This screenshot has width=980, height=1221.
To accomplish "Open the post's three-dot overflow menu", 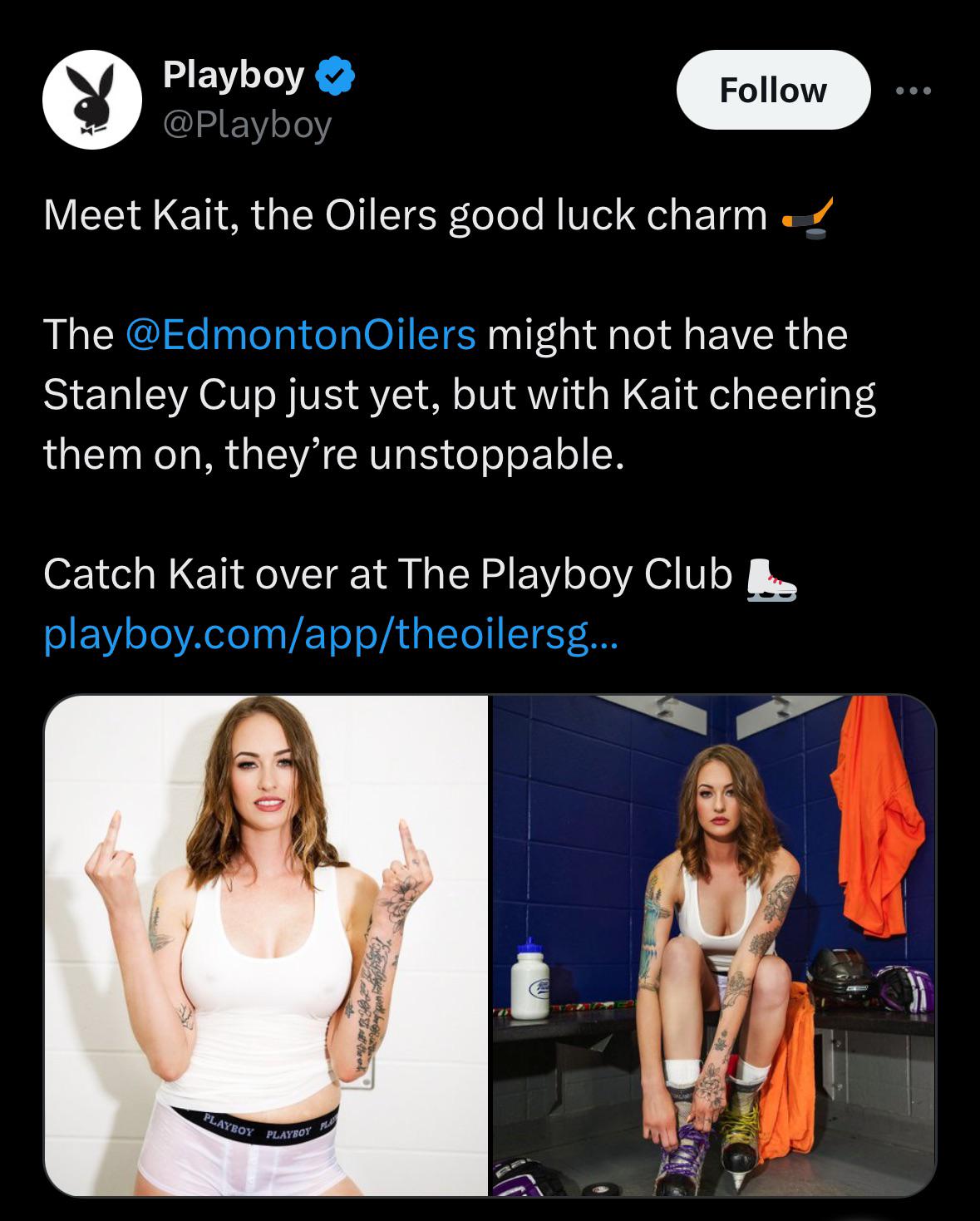I will pos(914,90).
